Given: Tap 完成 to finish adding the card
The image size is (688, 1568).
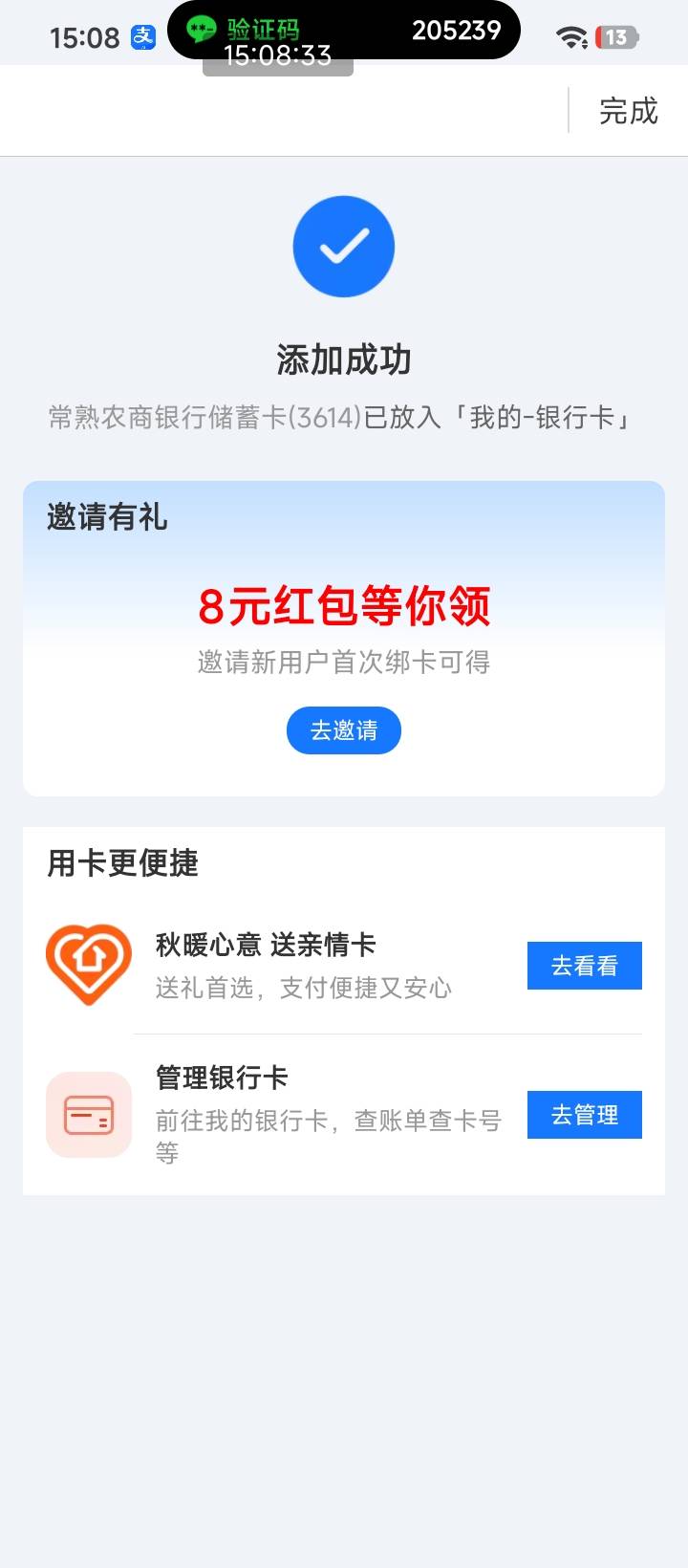Looking at the screenshot, I should pos(628,111).
